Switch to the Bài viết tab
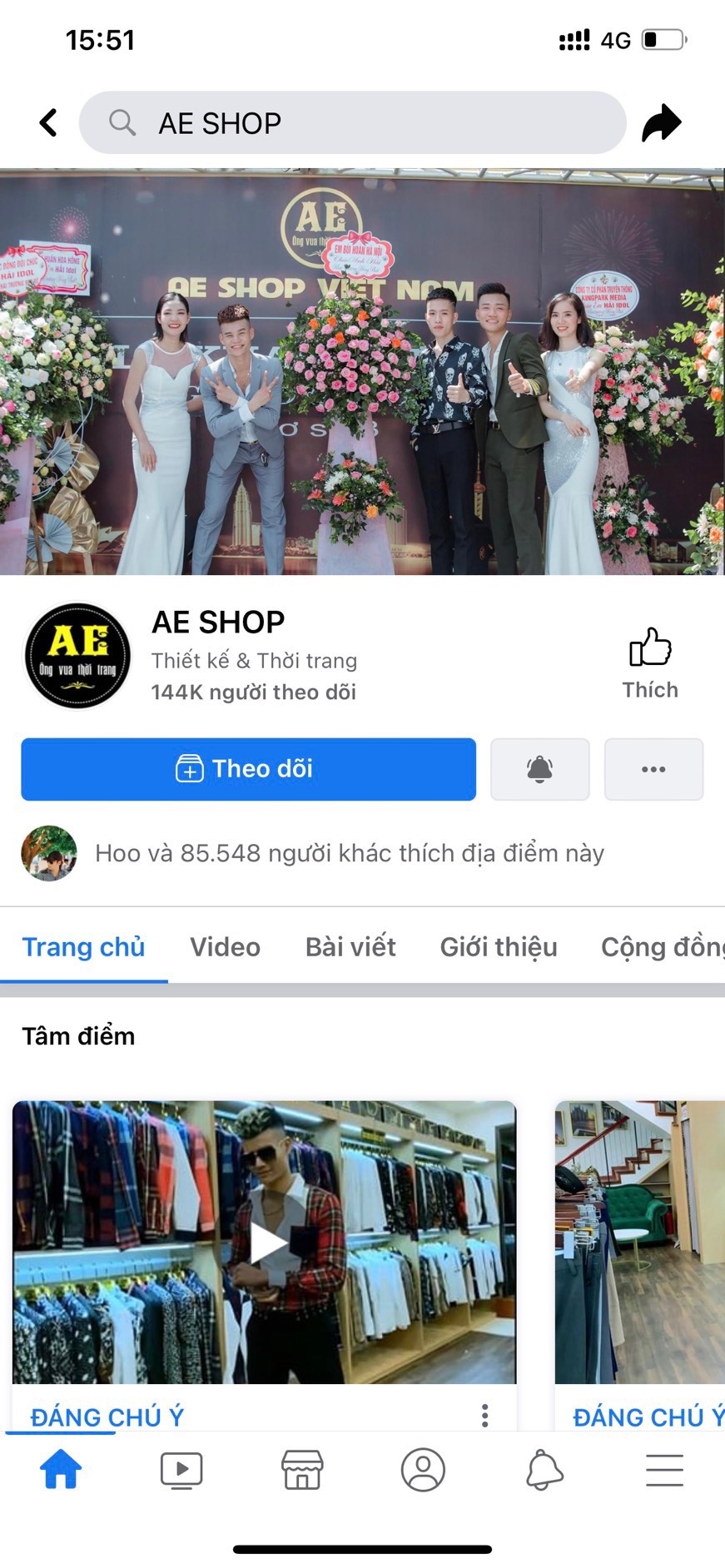 point(350,947)
